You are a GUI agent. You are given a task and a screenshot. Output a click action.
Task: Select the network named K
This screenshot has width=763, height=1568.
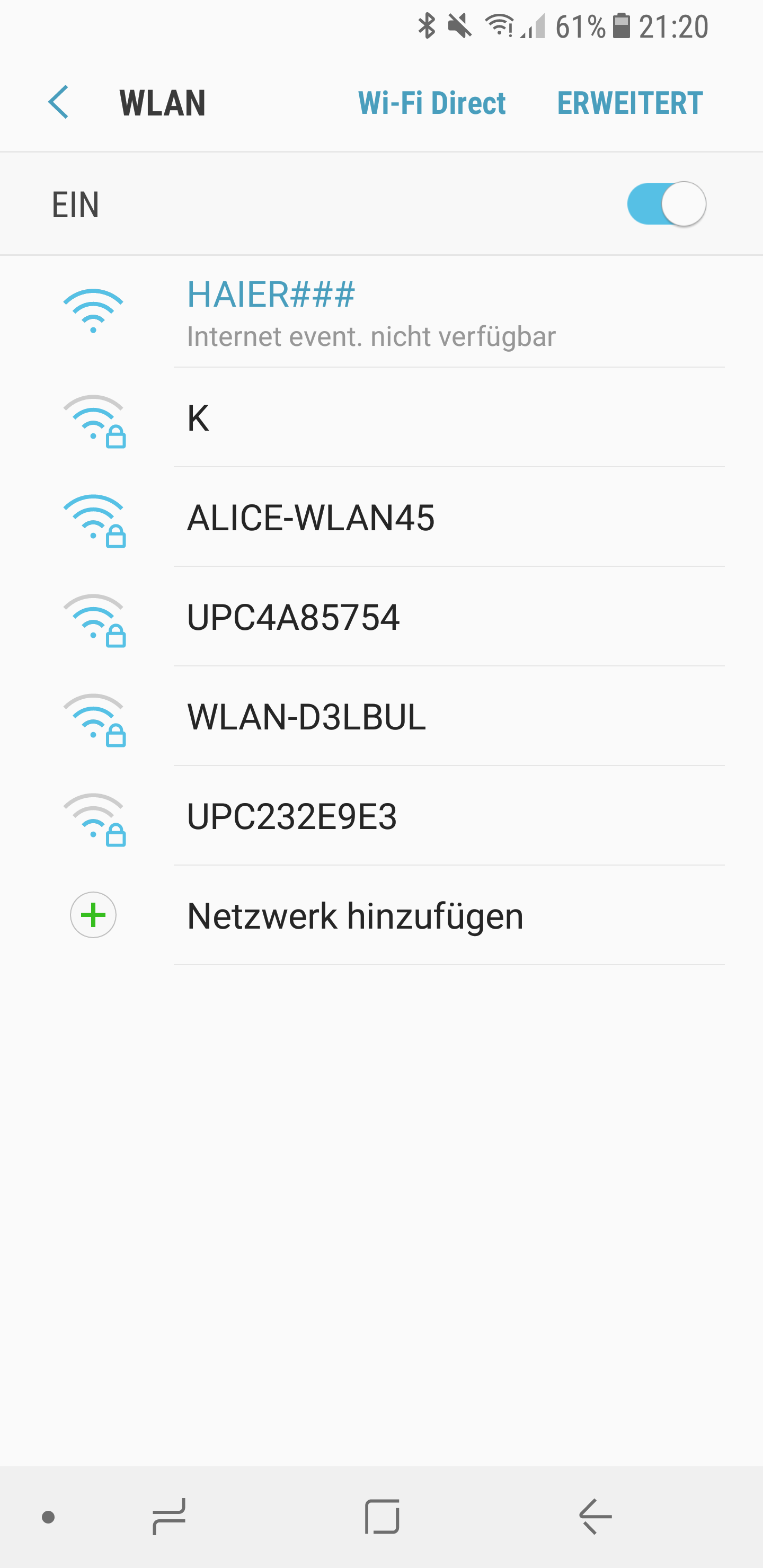click(x=381, y=418)
